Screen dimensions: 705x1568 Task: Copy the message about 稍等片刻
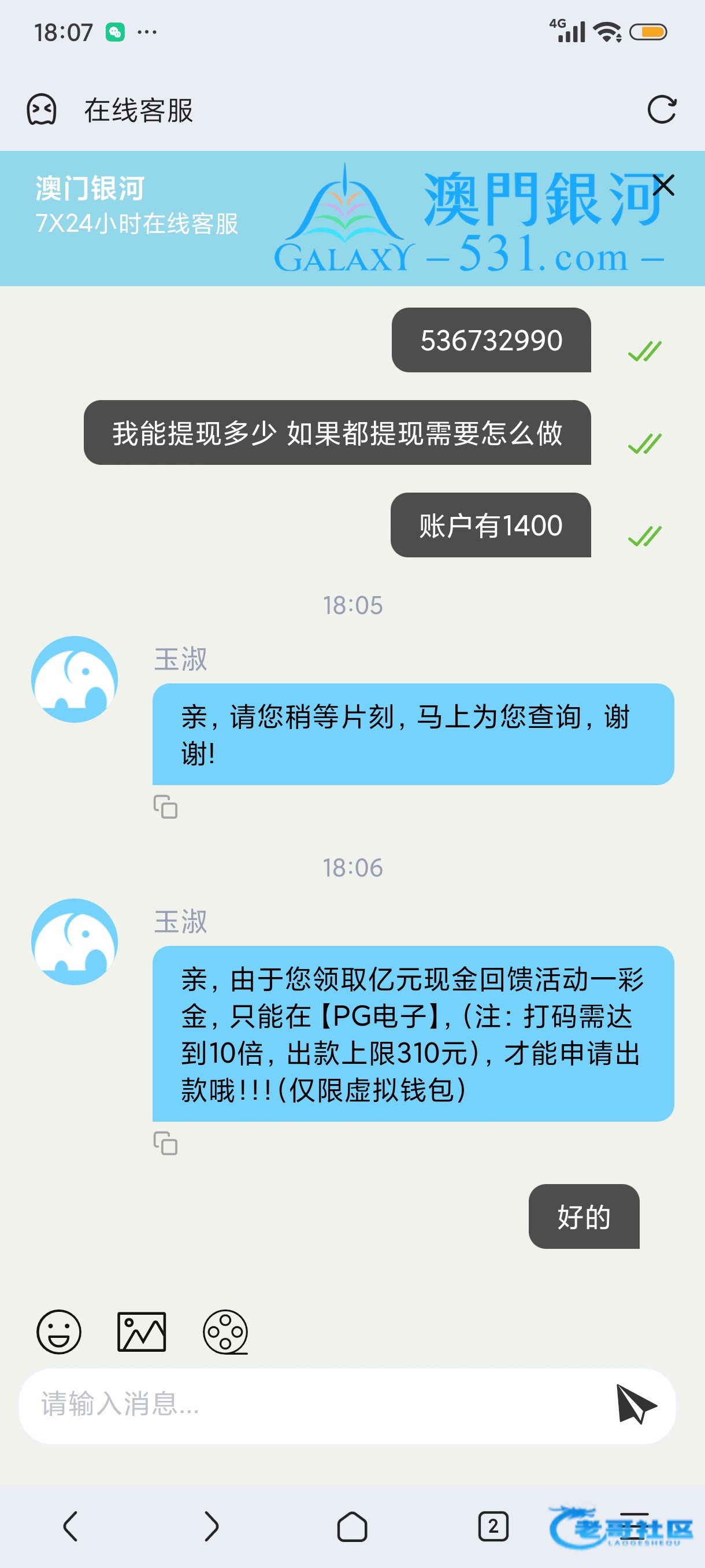[165, 807]
